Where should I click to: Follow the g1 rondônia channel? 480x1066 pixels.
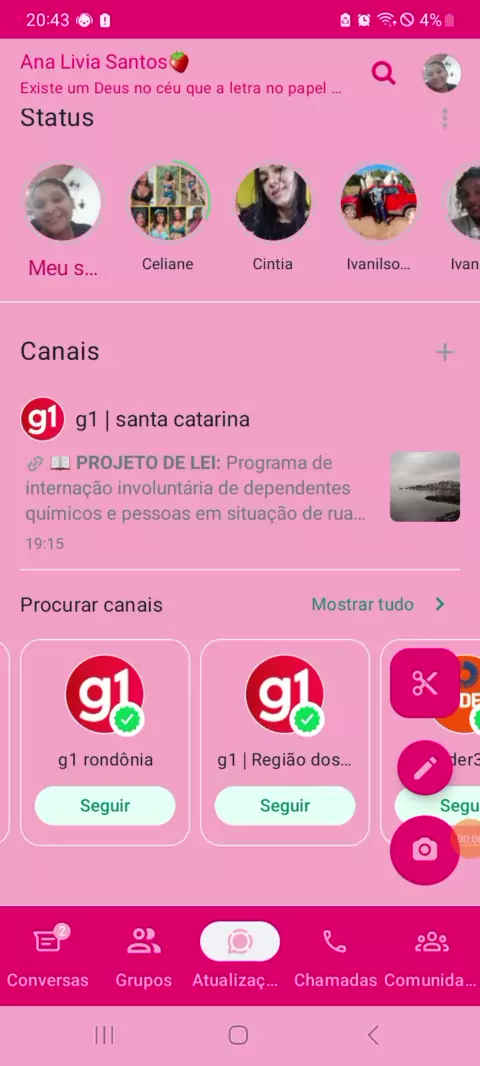click(x=105, y=806)
